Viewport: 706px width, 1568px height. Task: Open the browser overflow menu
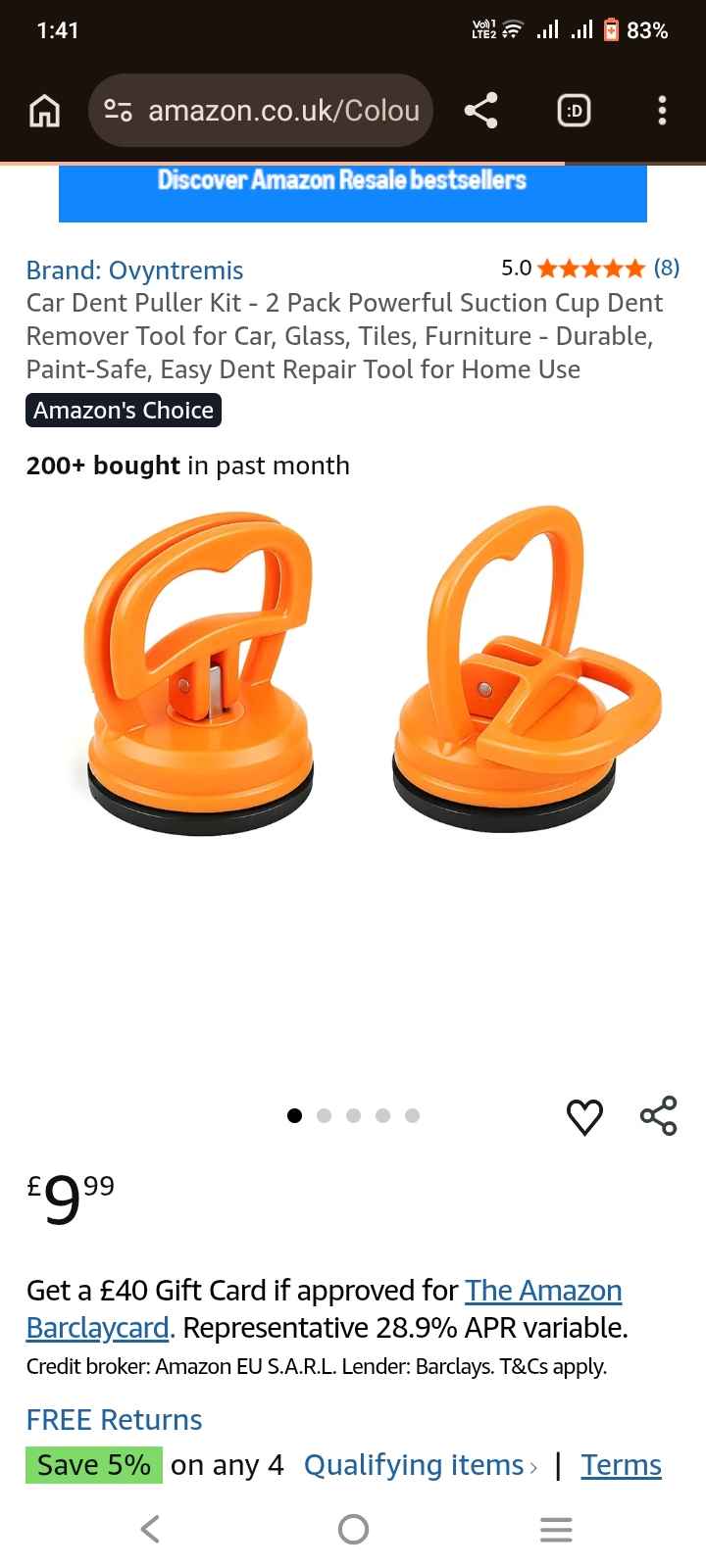pyautogui.click(x=662, y=111)
